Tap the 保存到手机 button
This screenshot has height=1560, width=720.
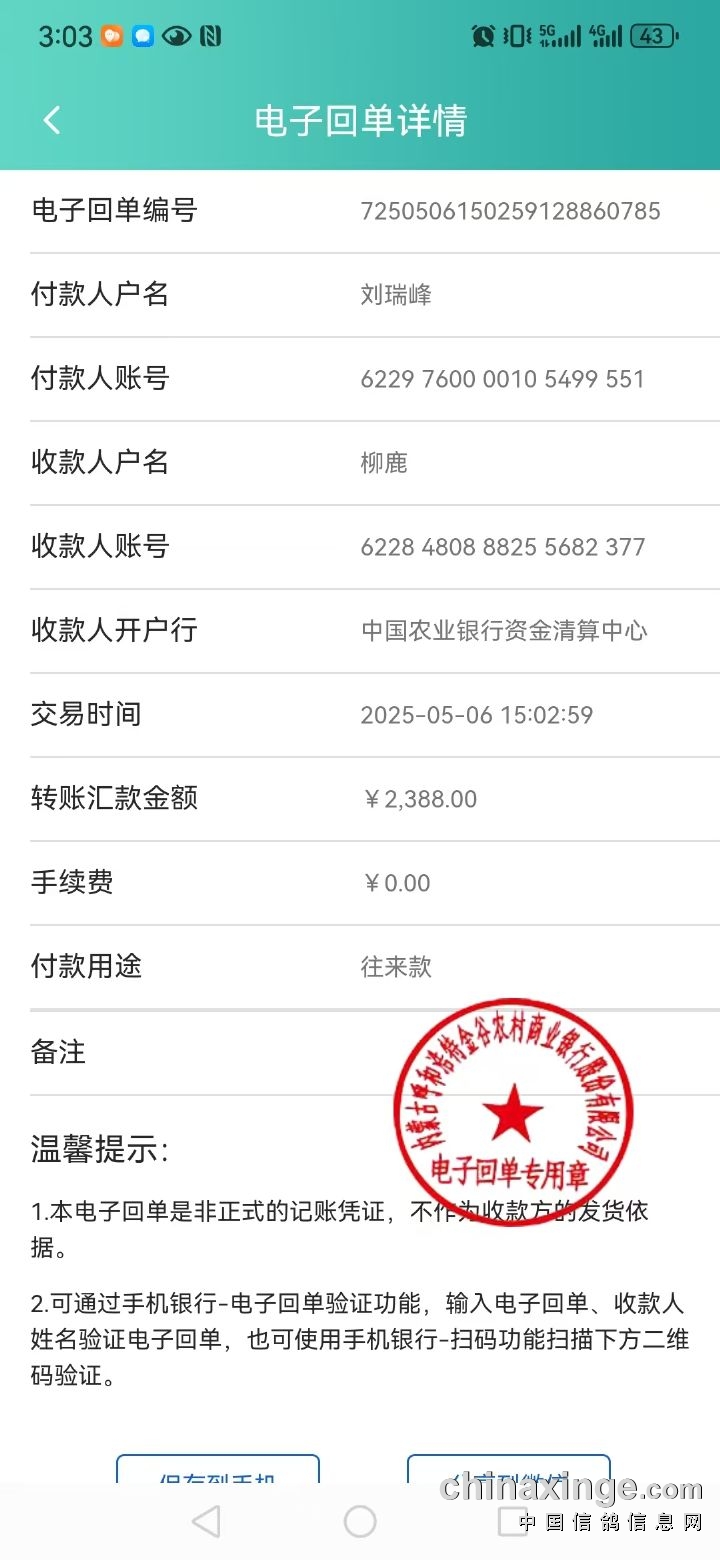(x=218, y=1470)
